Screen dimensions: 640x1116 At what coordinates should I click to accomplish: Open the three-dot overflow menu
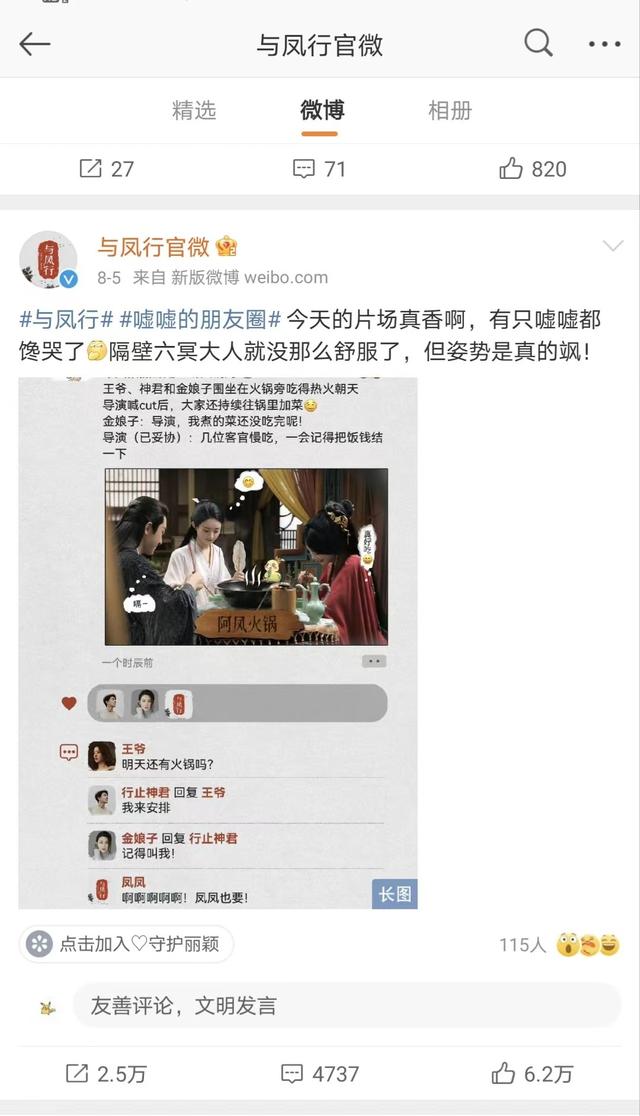604,44
